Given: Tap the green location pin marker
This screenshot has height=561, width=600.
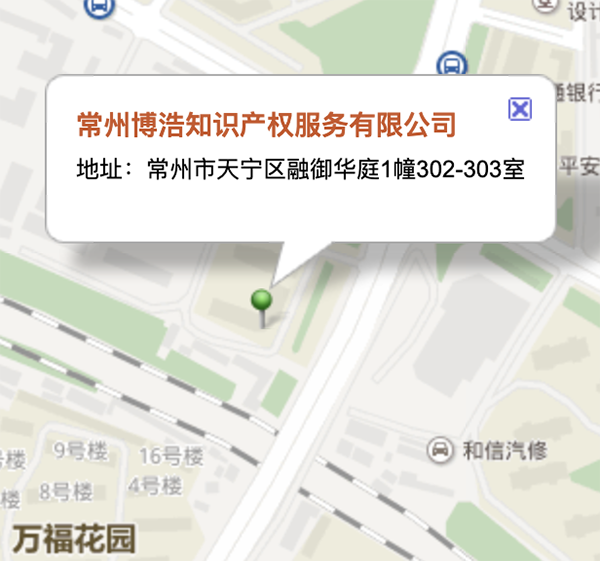Looking at the screenshot, I should tap(262, 301).
